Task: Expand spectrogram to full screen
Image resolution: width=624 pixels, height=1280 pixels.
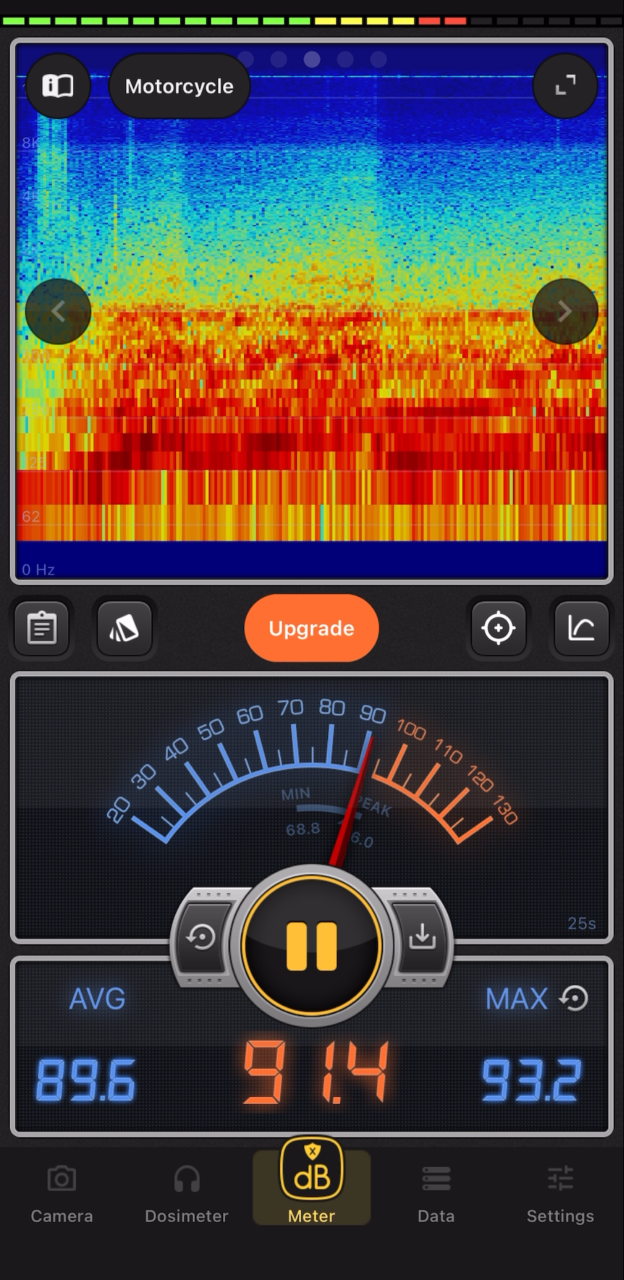Action: (565, 86)
